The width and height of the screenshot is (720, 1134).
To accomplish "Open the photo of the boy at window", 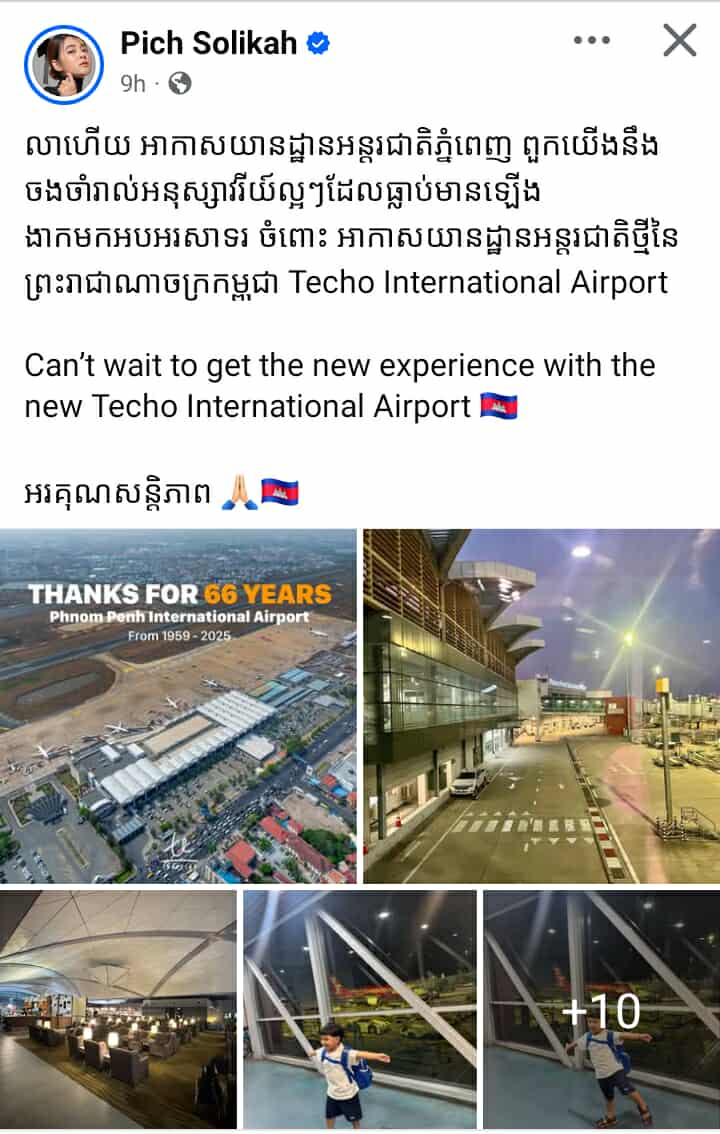I will [360, 1008].
